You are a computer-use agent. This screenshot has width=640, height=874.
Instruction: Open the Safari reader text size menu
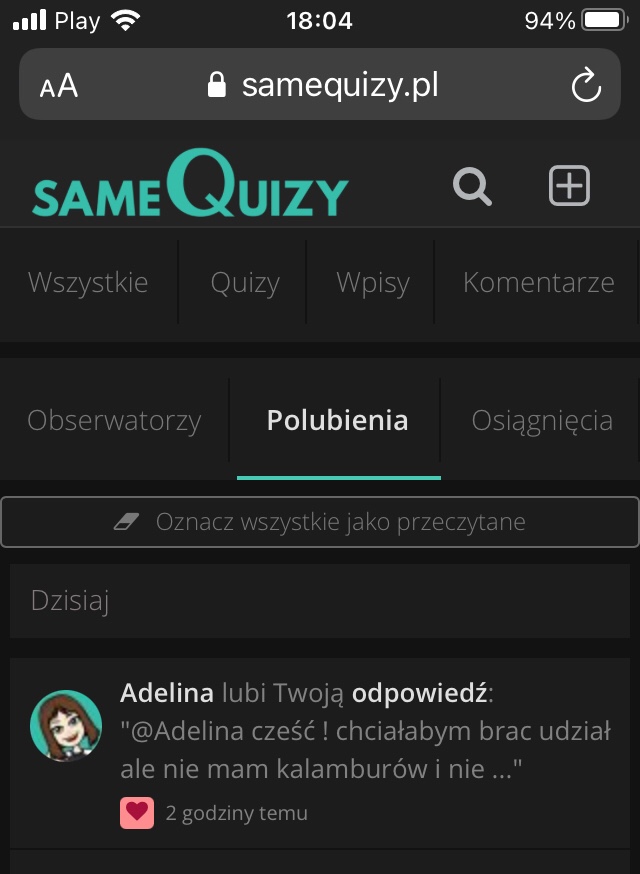pyautogui.click(x=59, y=86)
